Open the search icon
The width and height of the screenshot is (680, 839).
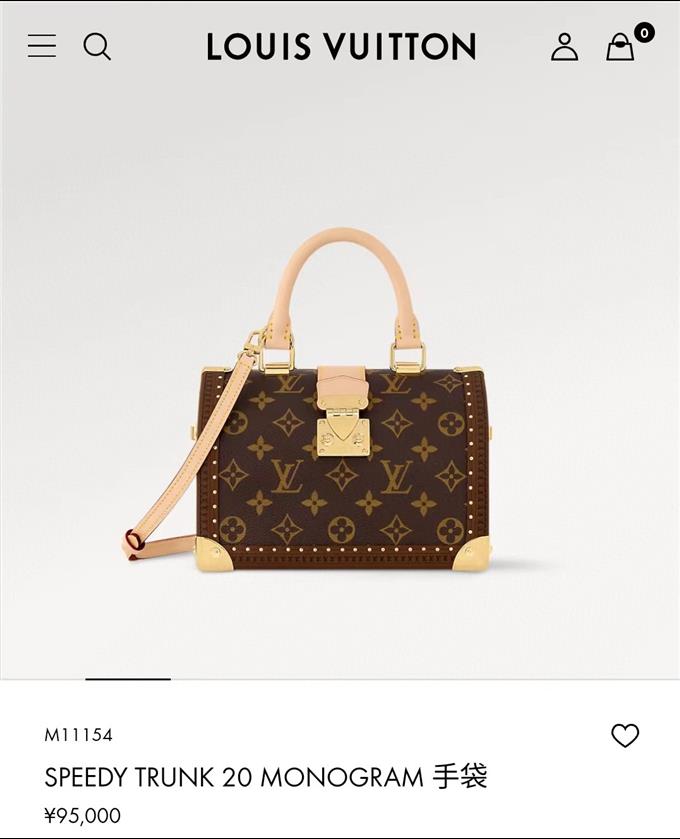pyautogui.click(x=97, y=46)
